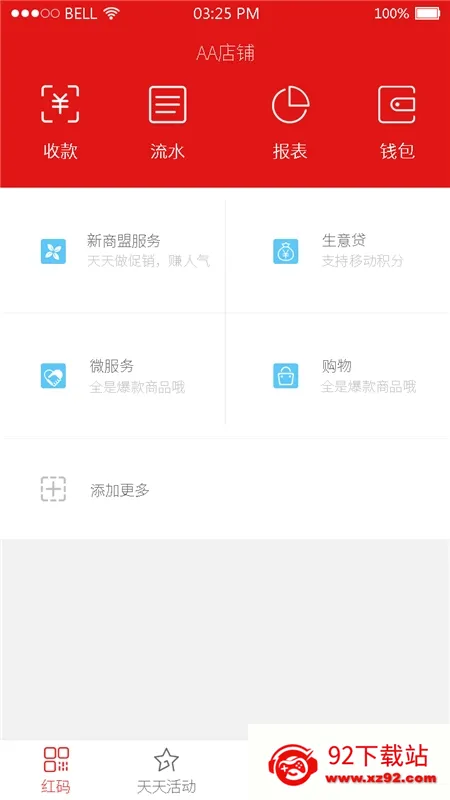Open the 流水 transaction records

[x=167, y=122]
